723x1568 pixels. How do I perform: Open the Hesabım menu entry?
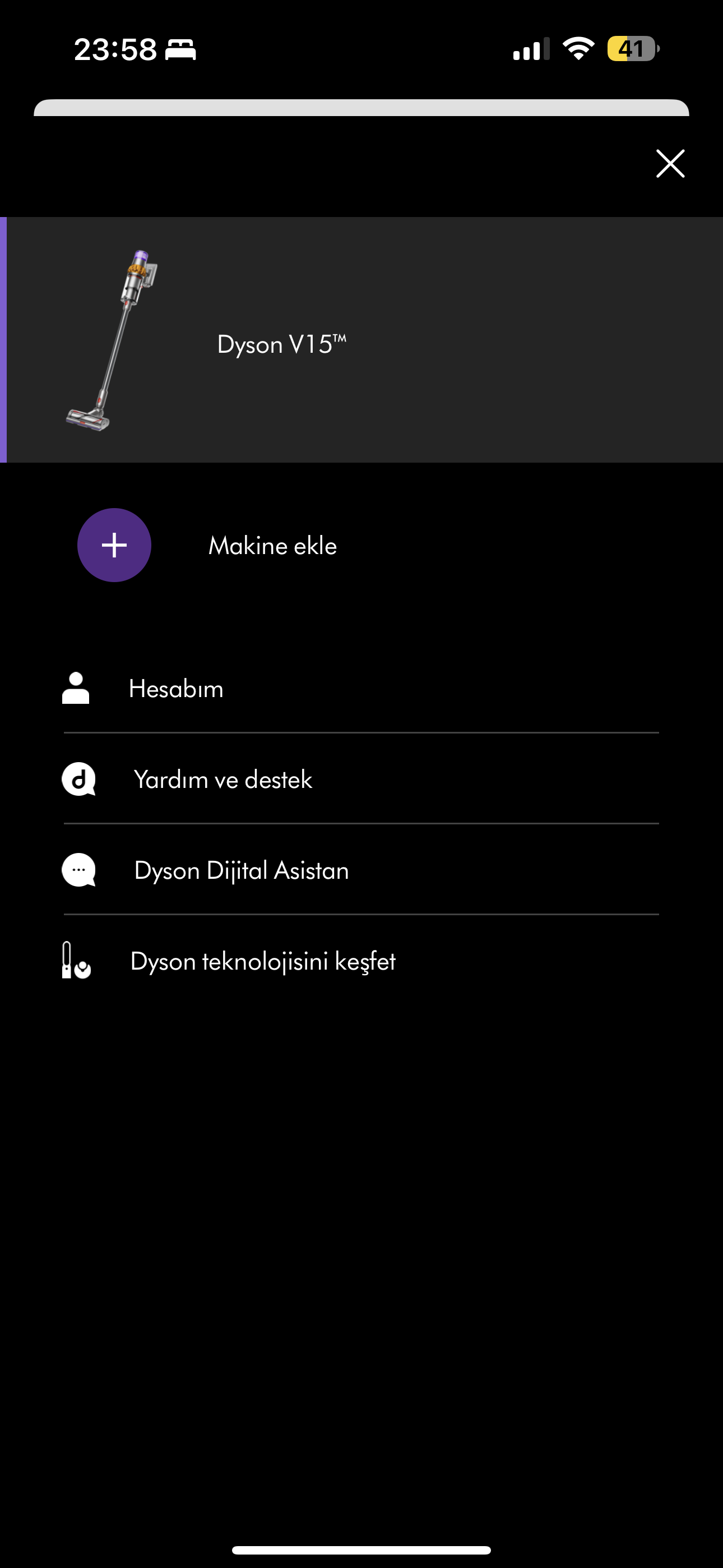(x=177, y=689)
